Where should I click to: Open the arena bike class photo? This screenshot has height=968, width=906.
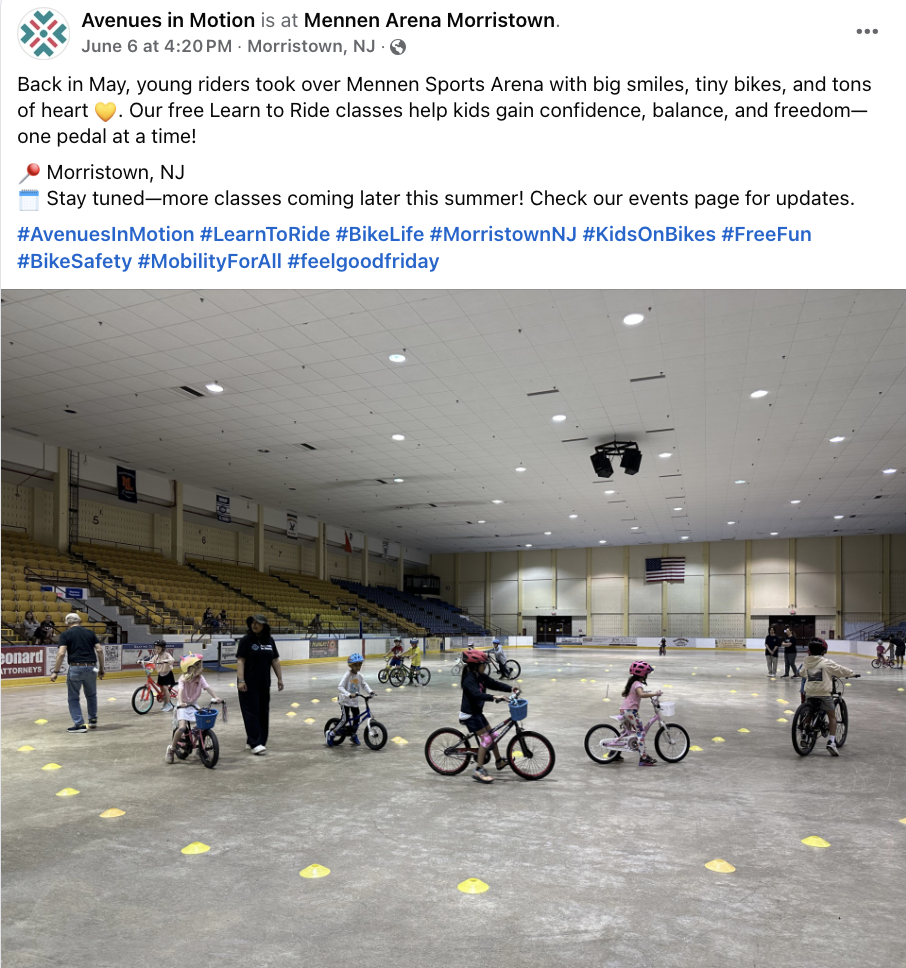453,628
